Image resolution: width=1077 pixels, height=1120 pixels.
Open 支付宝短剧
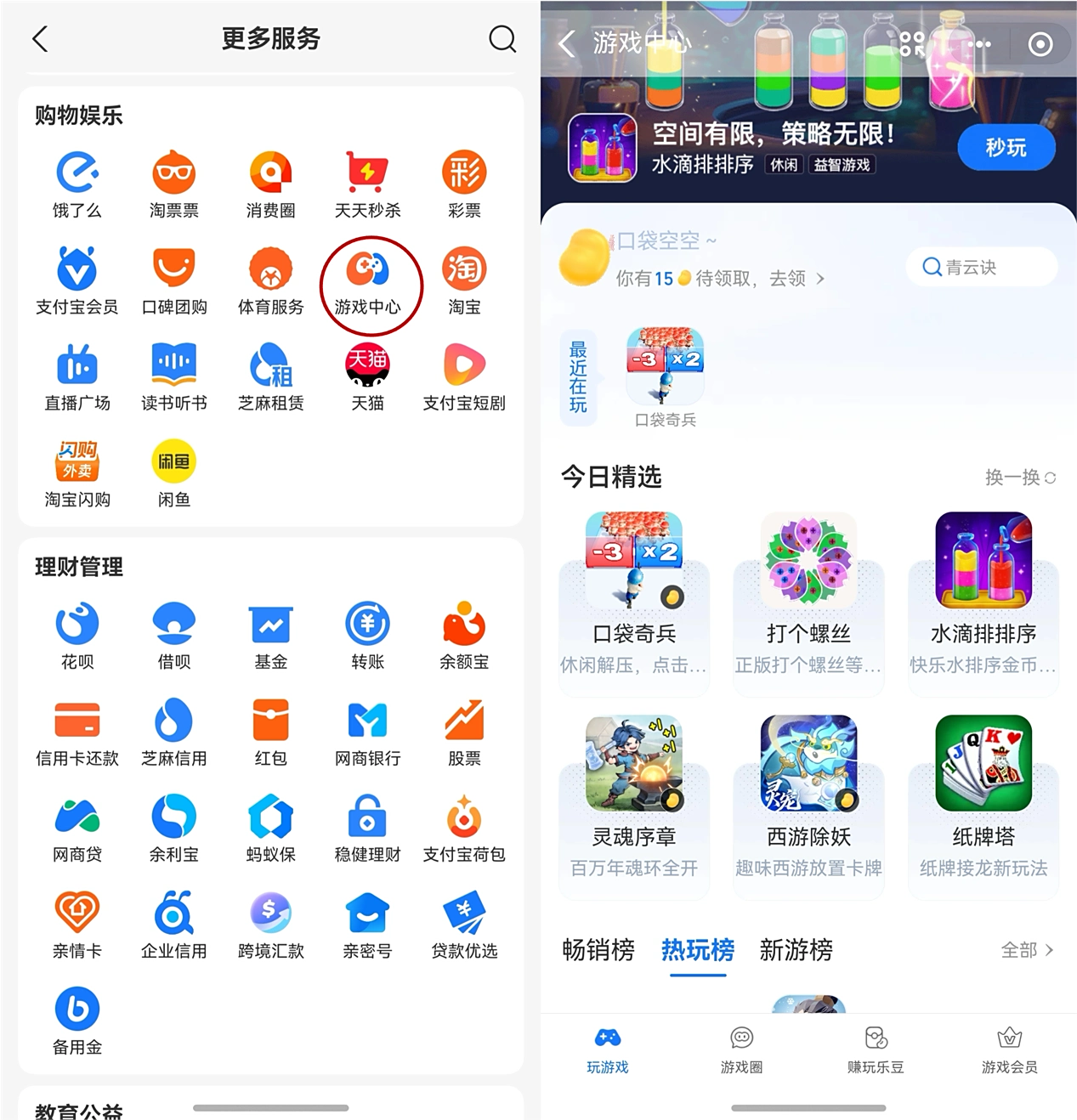[464, 378]
